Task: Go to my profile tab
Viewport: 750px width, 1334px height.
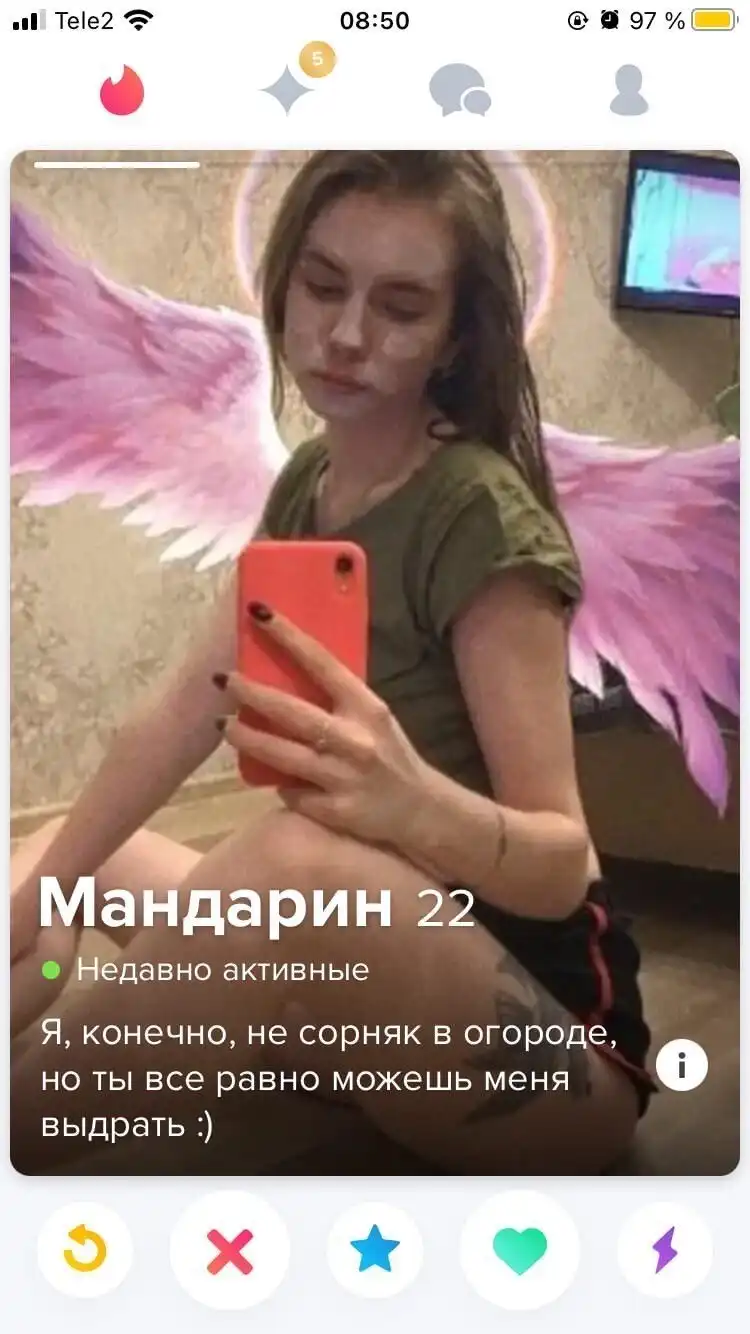Action: tap(629, 91)
